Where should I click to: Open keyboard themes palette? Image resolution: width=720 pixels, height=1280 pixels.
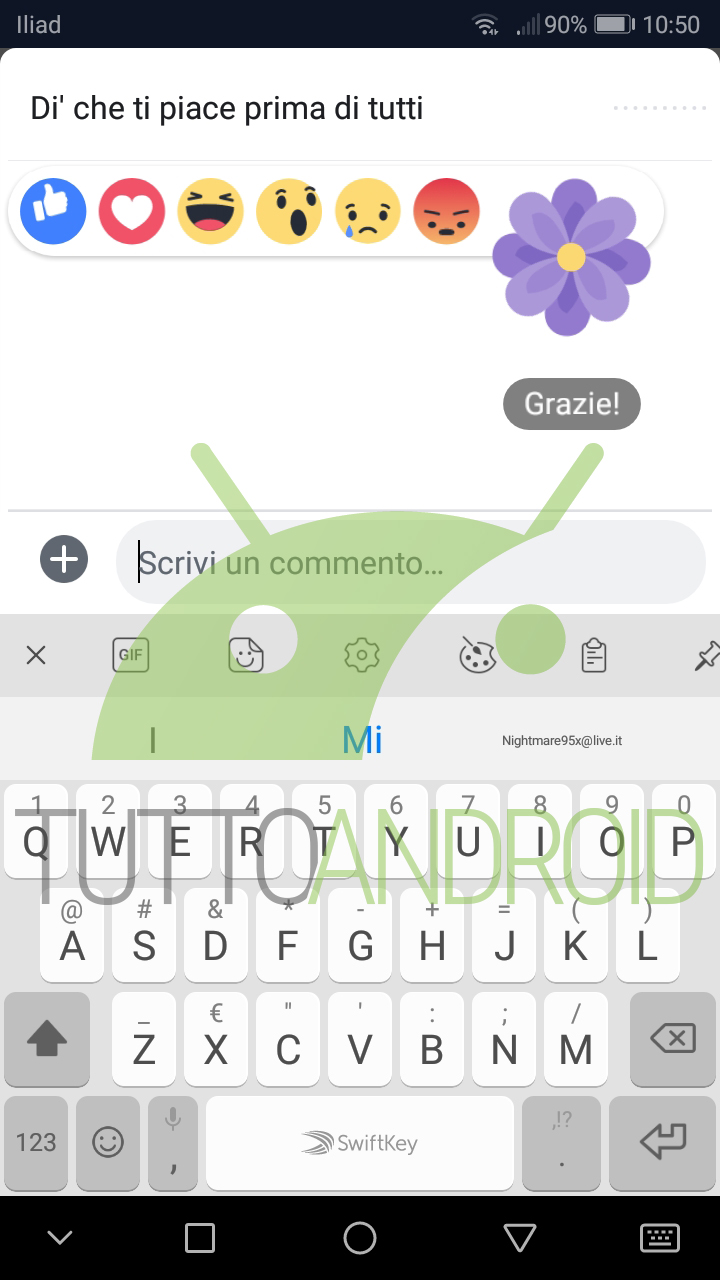tap(476, 656)
